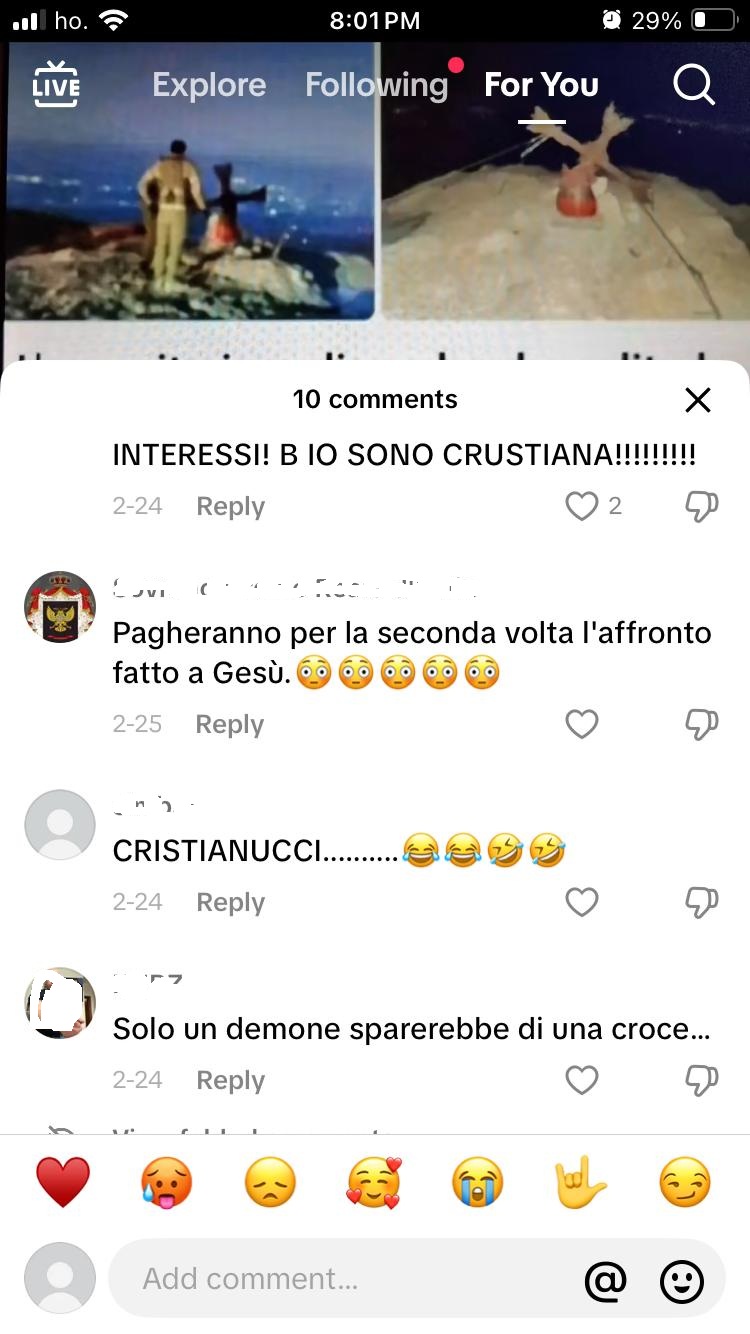The height and width of the screenshot is (1334, 750).
Task: Open the eagle-crest avatar's profile
Action: click(60, 607)
